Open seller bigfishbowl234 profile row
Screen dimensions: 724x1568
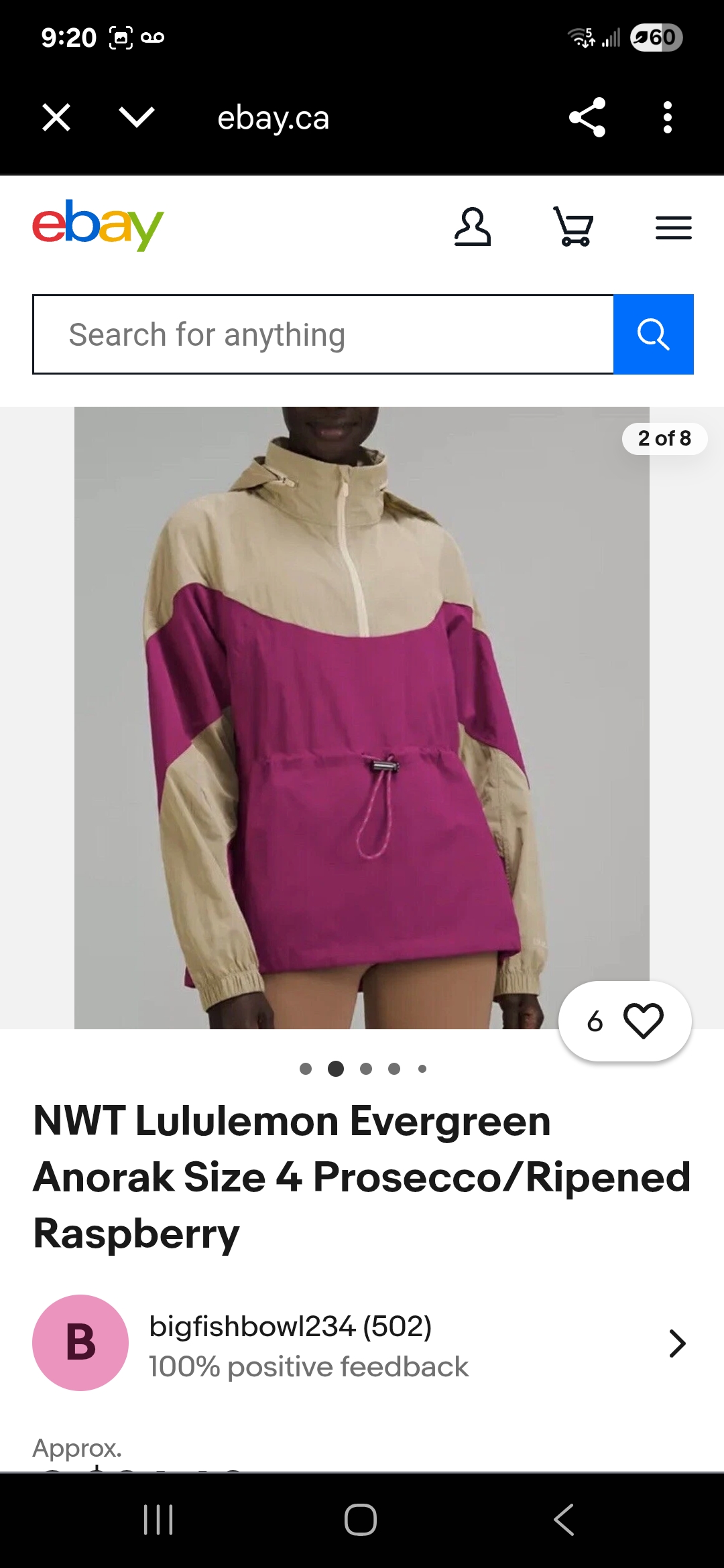coord(362,1344)
